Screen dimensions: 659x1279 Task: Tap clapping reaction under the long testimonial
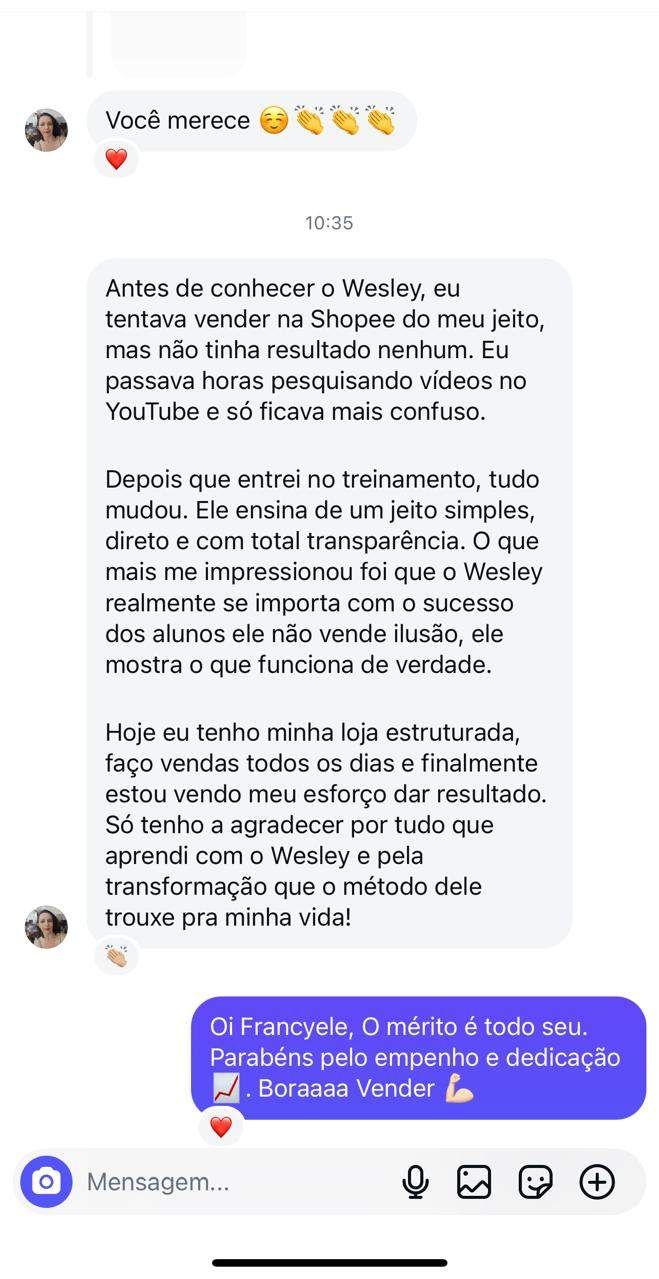(x=116, y=956)
